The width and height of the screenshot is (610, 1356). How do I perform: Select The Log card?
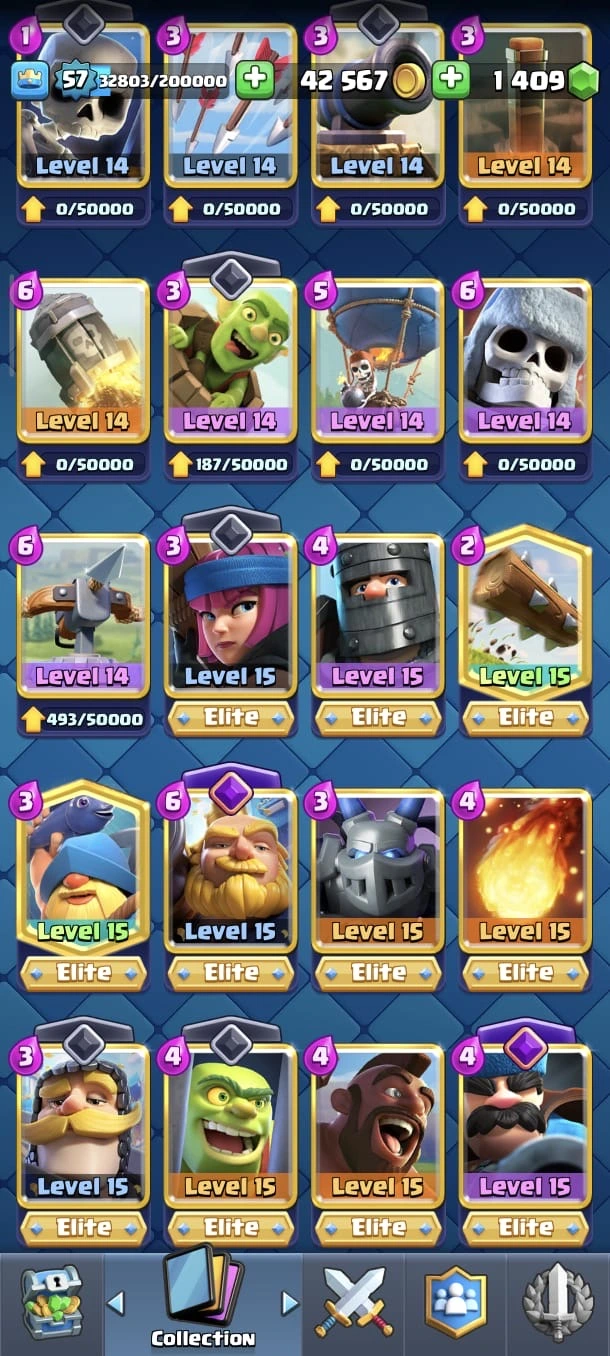[524, 615]
